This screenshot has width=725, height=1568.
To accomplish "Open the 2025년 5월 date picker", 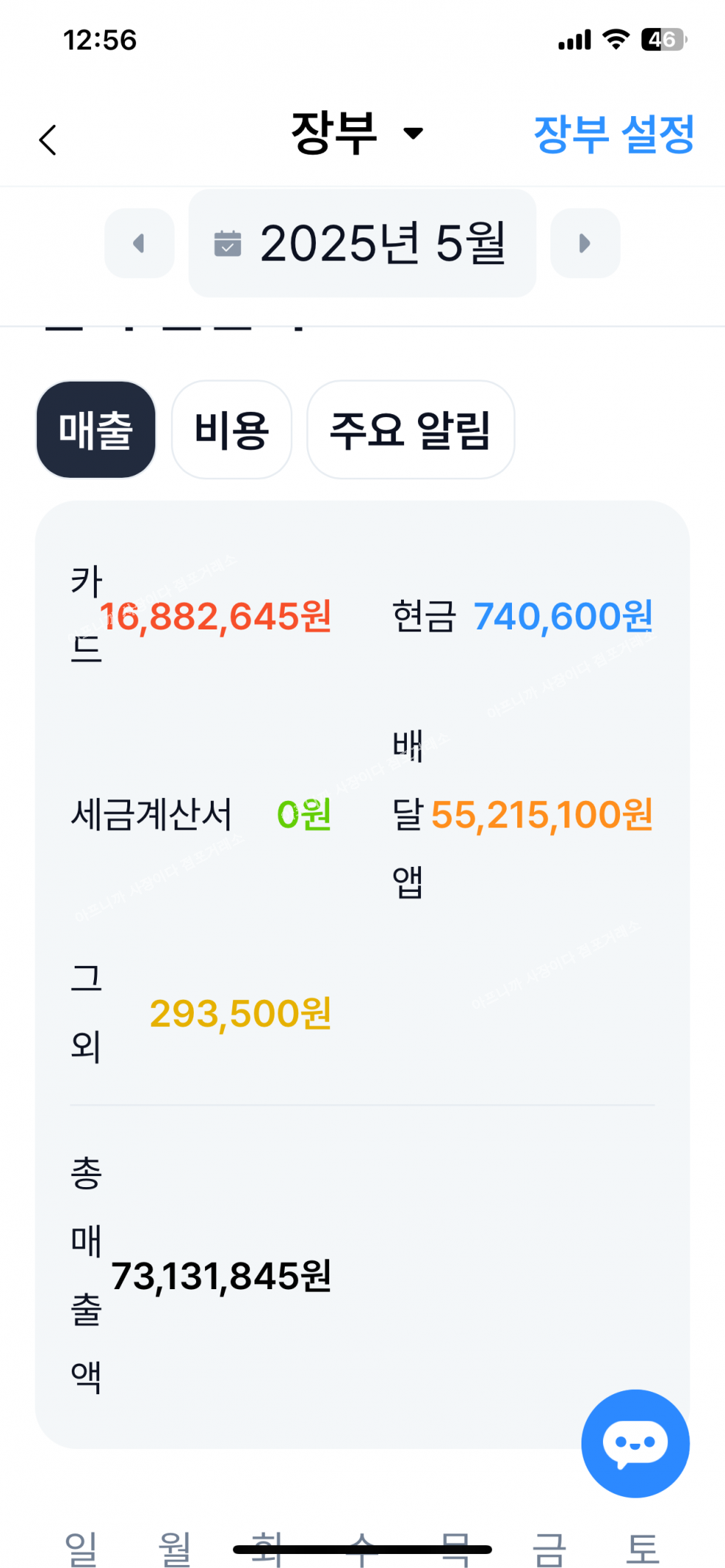I will (362, 243).
